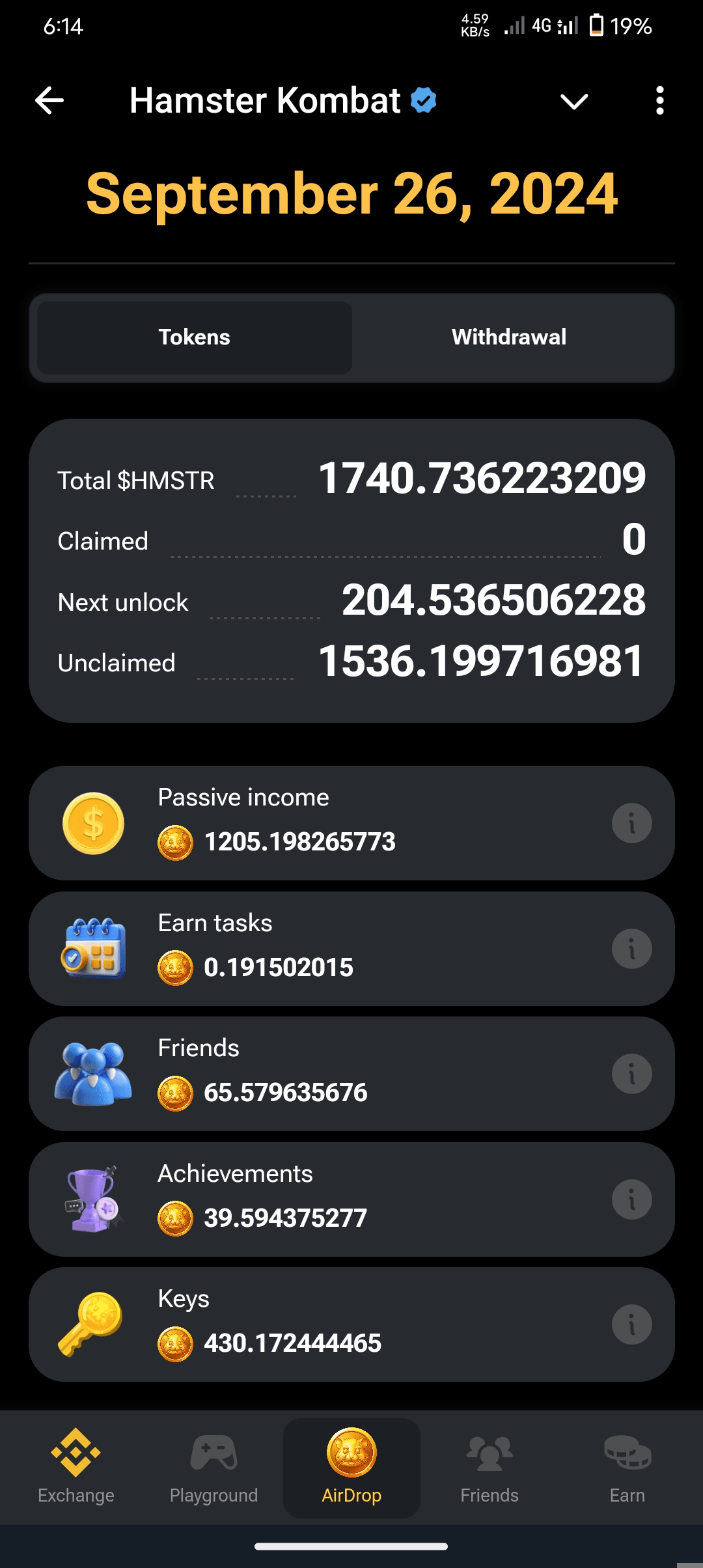Switch to the Withdrawal segment
Viewport: 703px width, 1568px height.
509,337
